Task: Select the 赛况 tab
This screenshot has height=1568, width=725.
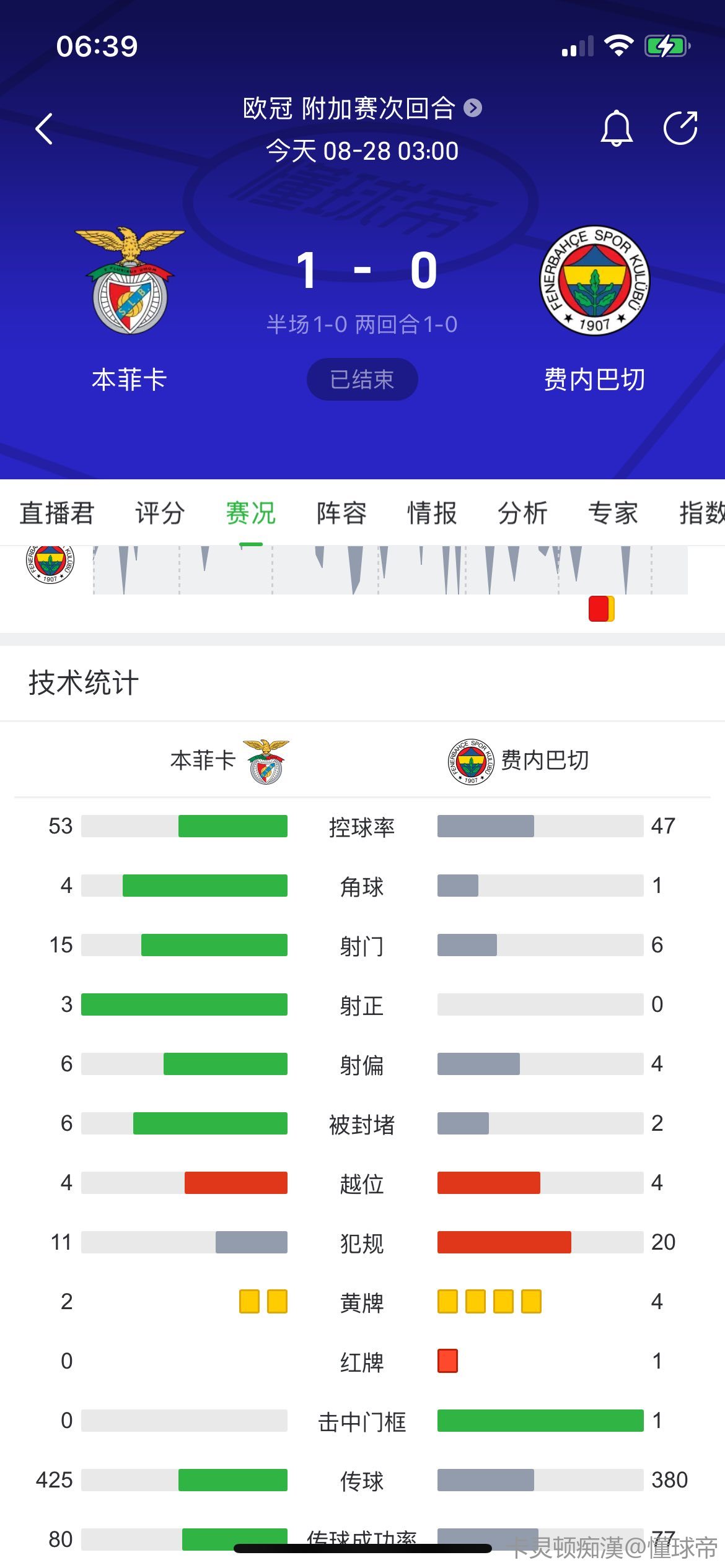Action: point(250,513)
